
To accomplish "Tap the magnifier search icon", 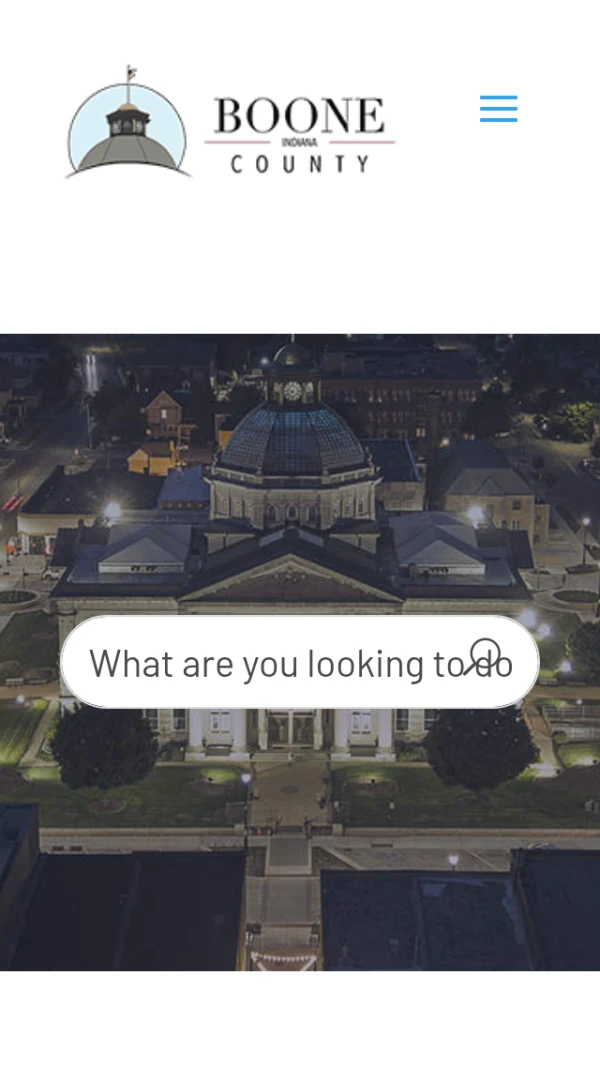I will 484,656.
